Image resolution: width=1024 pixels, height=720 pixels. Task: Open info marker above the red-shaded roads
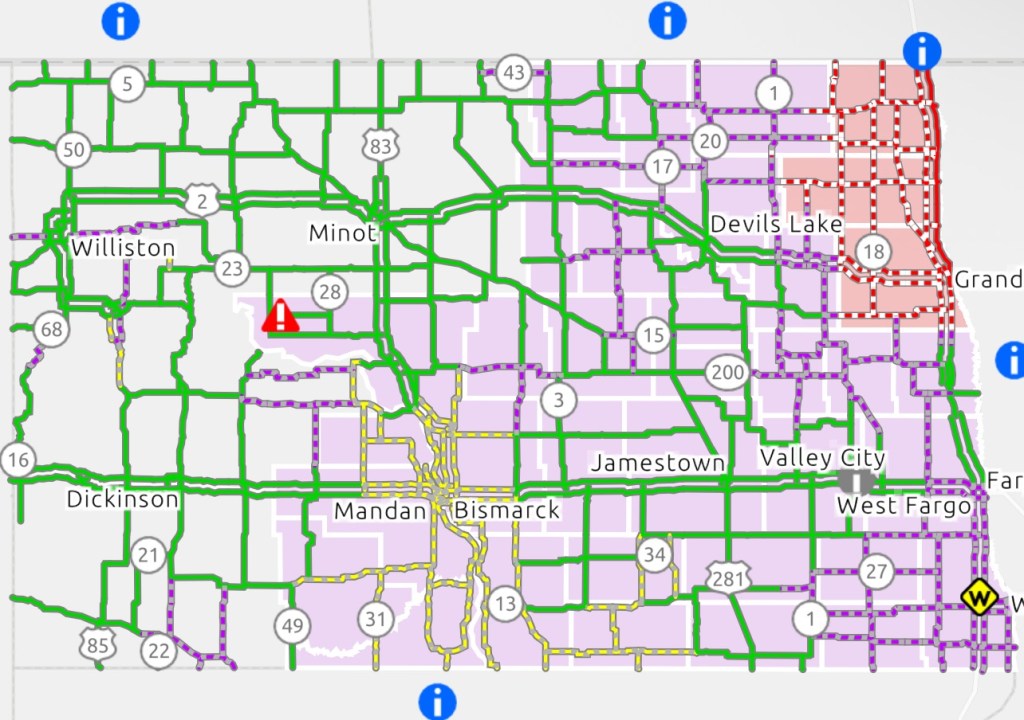click(922, 50)
